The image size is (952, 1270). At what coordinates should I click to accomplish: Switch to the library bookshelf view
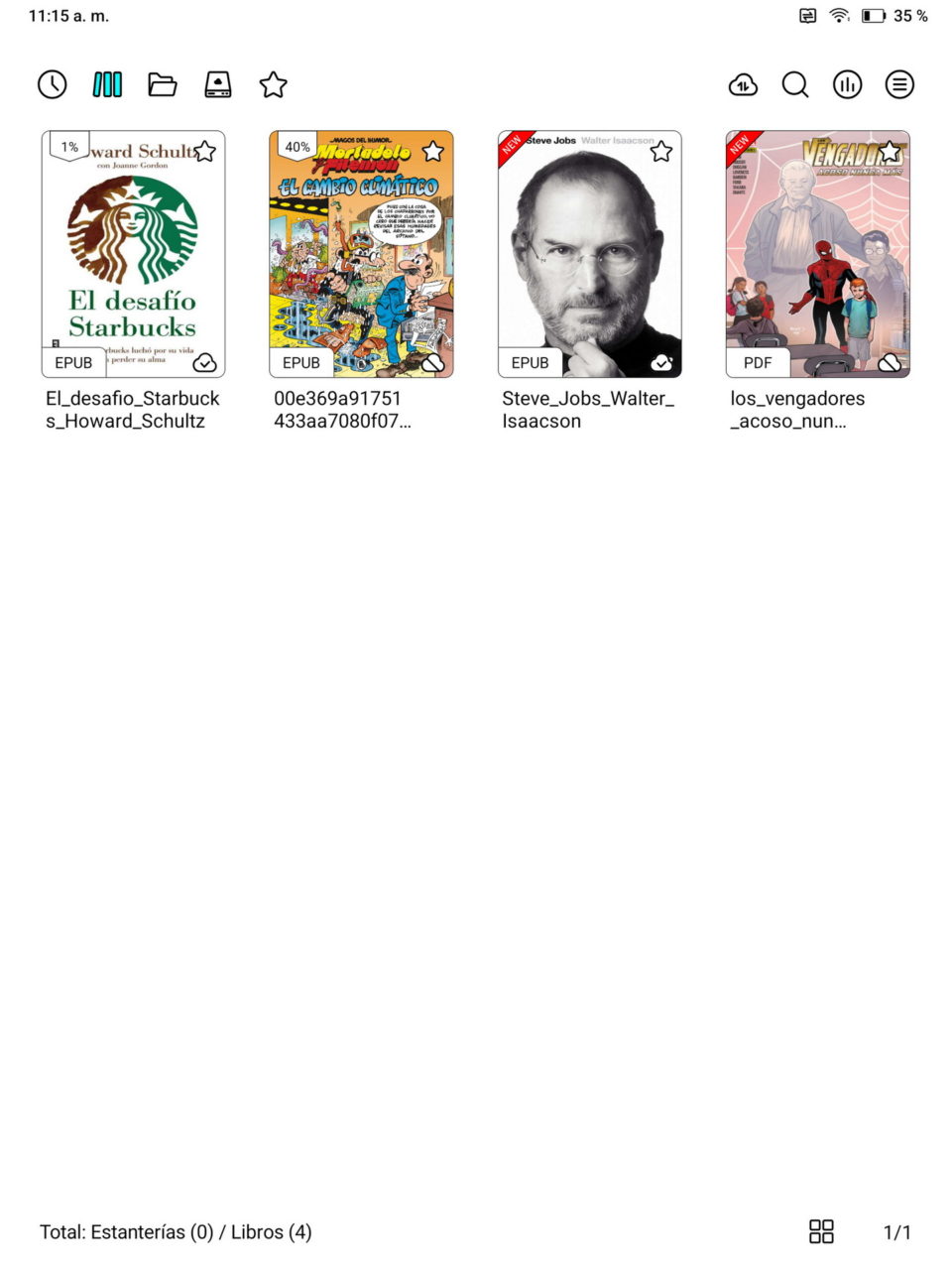107,84
